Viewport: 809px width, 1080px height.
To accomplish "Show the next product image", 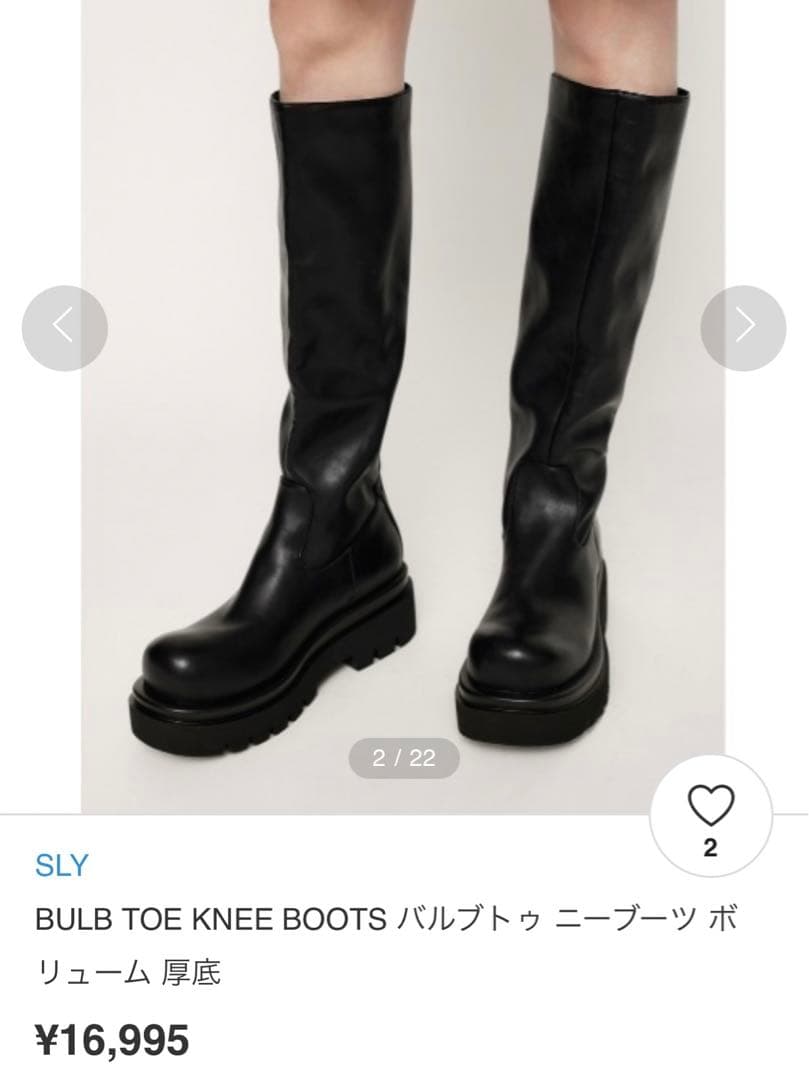I will (x=743, y=328).
